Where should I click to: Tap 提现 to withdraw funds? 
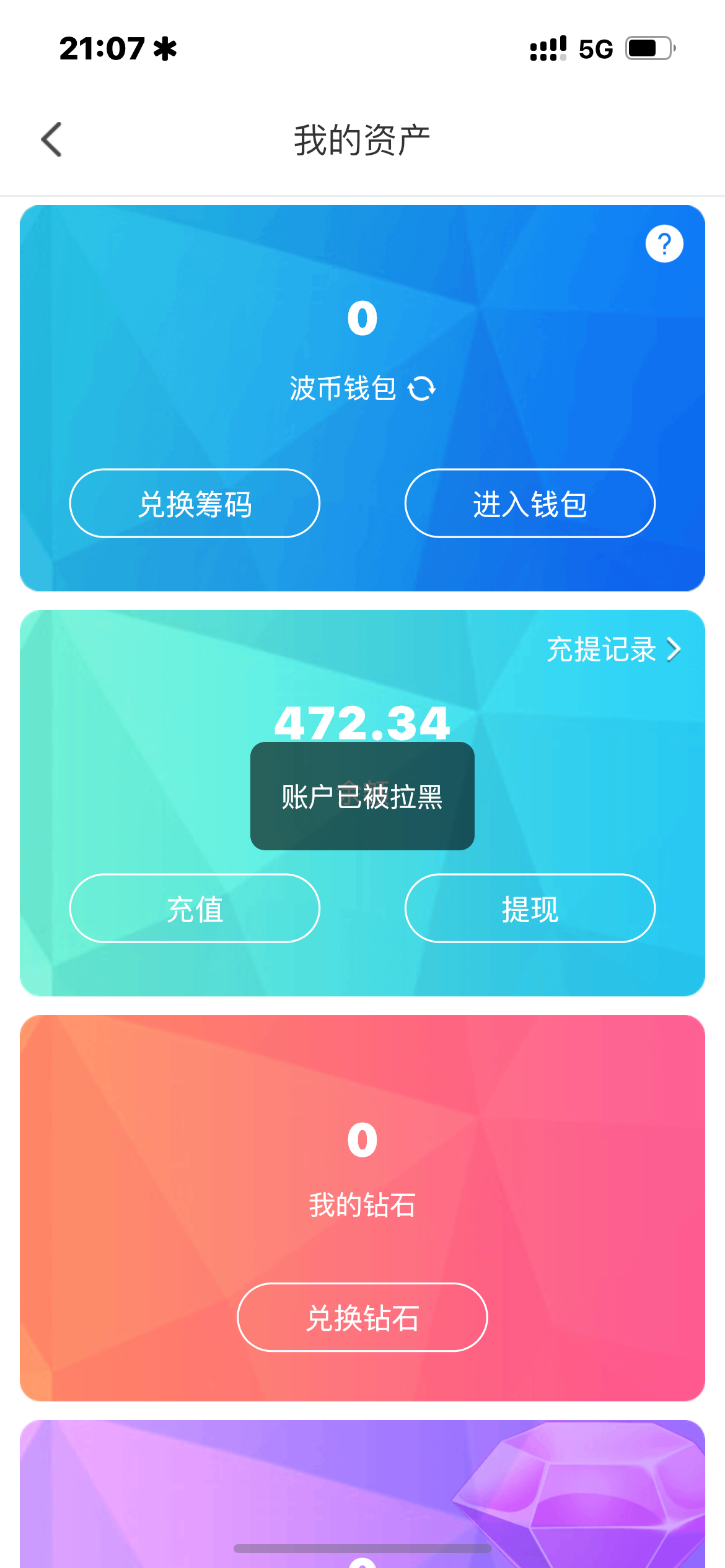[530, 908]
